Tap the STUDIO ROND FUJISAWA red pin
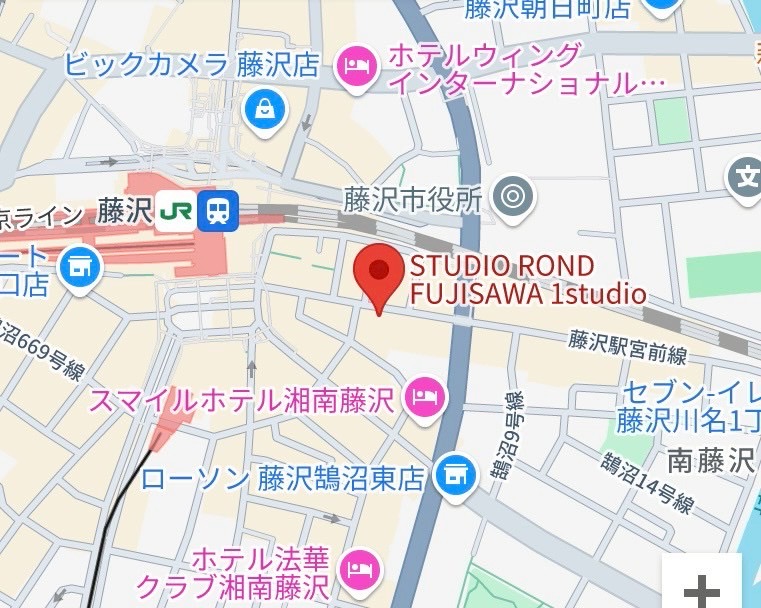The width and height of the screenshot is (761, 608). tap(379, 272)
